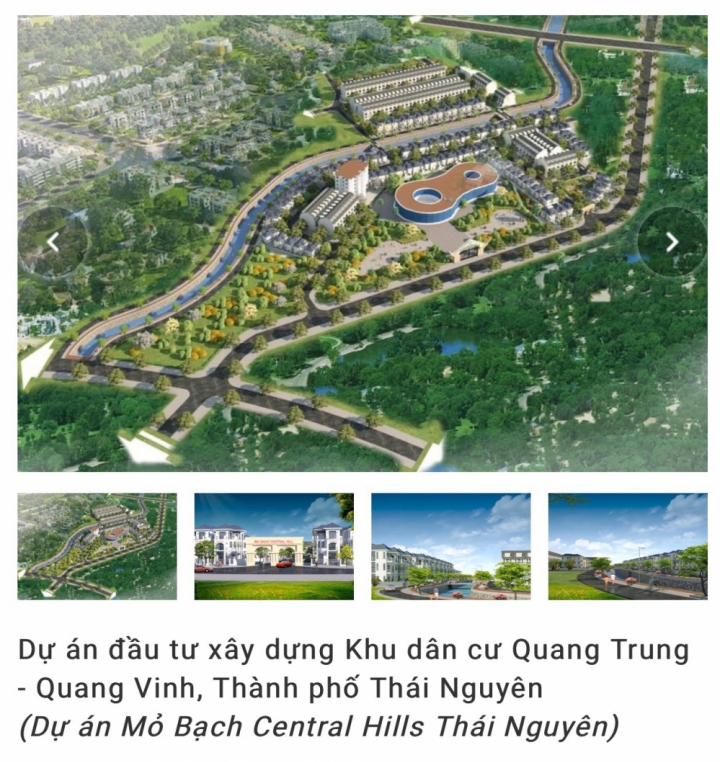The width and height of the screenshot is (720, 762).
Task: Select the entrance gate thumbnail
Action: pos(273,546)
